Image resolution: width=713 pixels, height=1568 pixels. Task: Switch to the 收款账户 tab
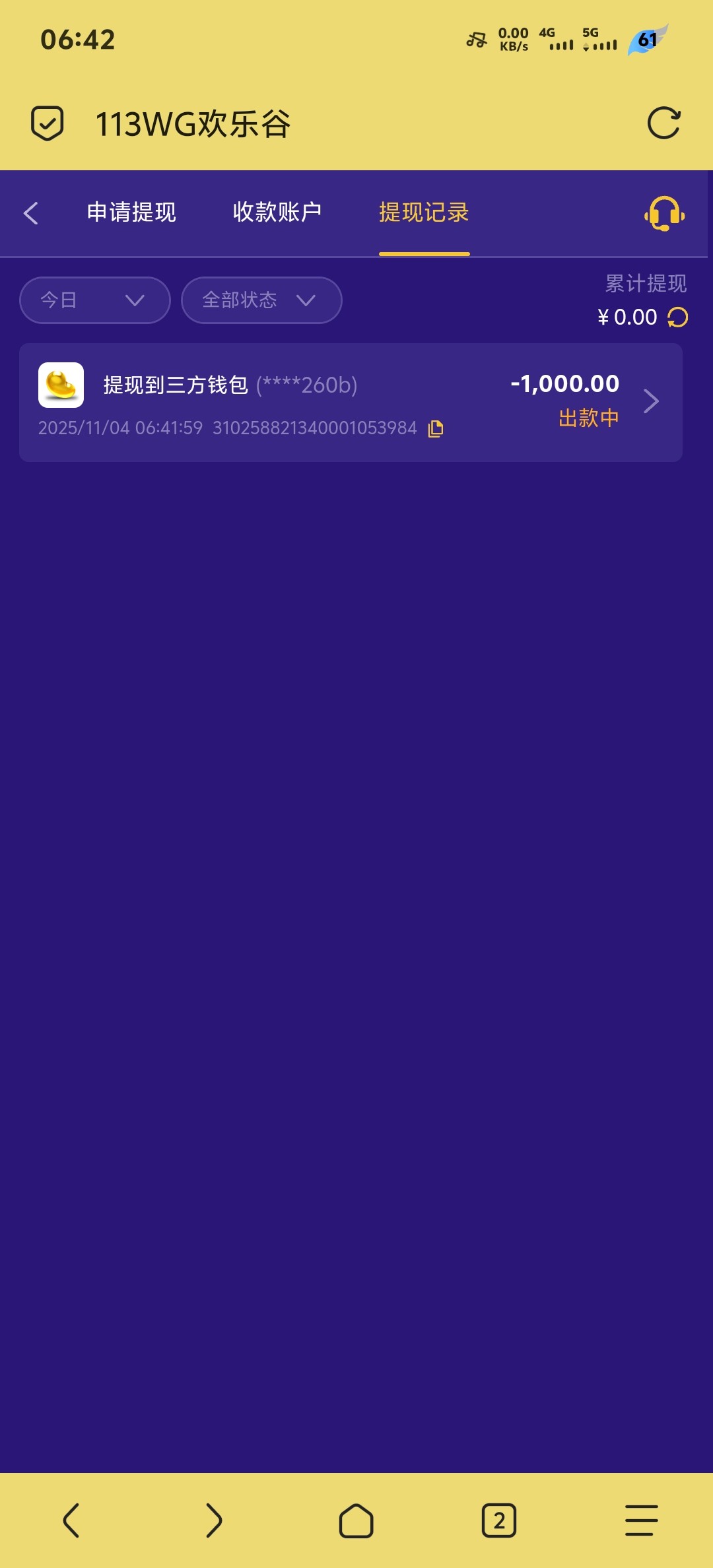[277, 212]
